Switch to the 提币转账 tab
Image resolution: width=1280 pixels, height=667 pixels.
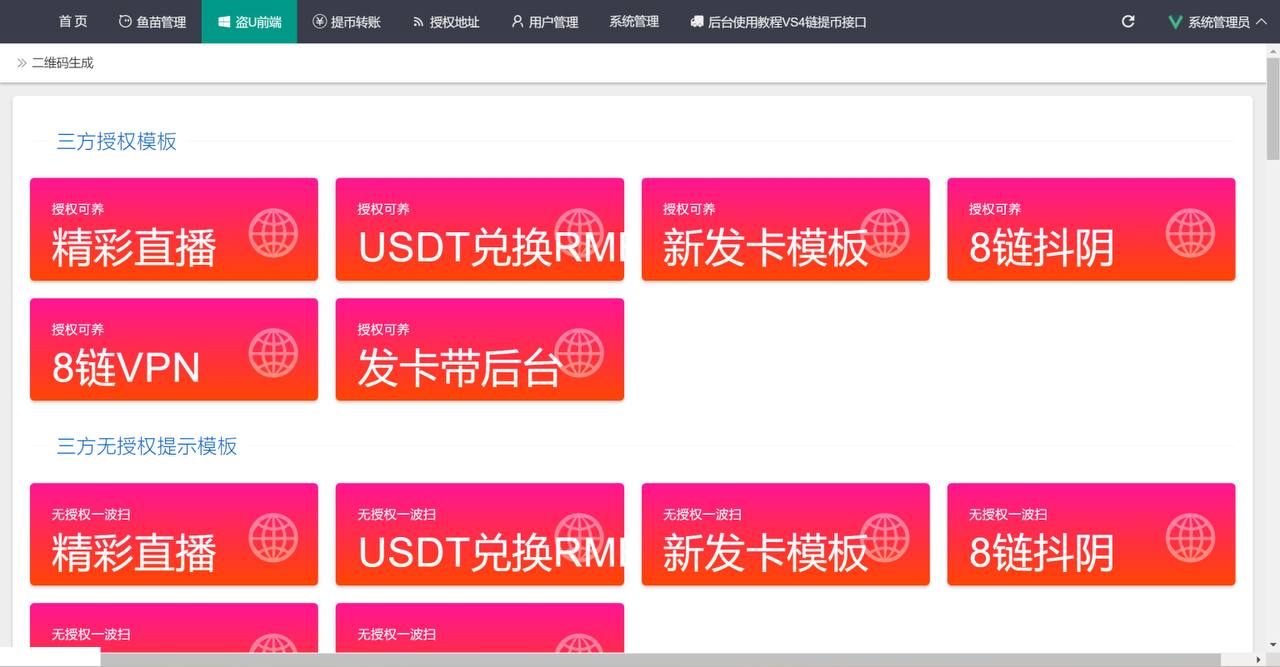[x=346, y=21]
